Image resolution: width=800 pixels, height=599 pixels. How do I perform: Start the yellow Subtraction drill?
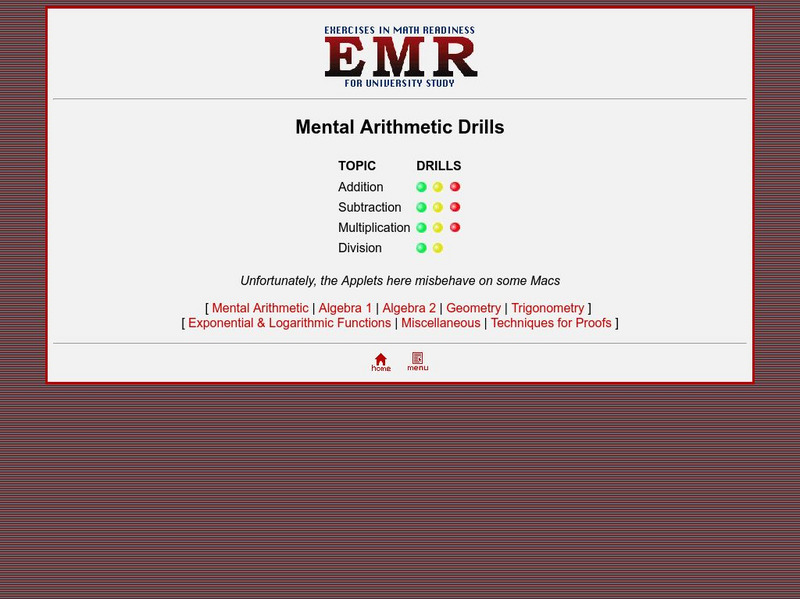coord(438,207)
